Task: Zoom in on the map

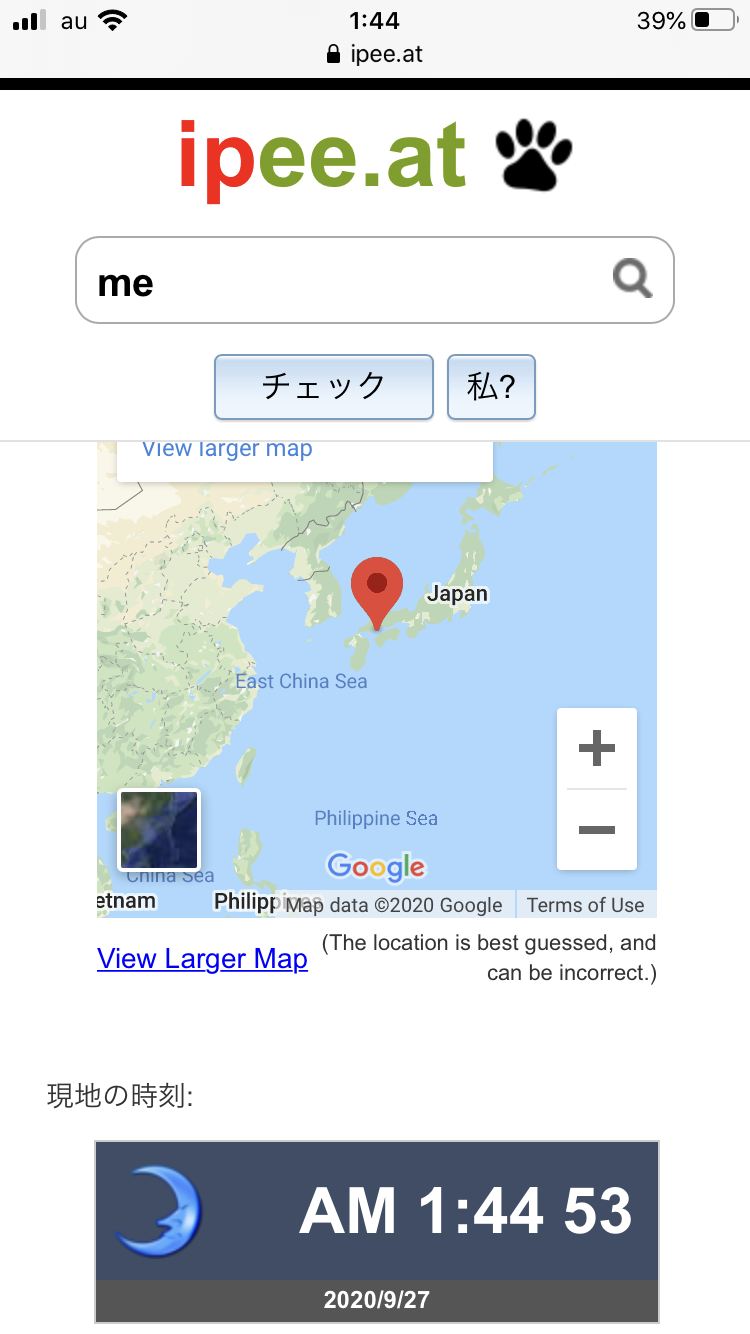Action: click(x=596, y=748)
